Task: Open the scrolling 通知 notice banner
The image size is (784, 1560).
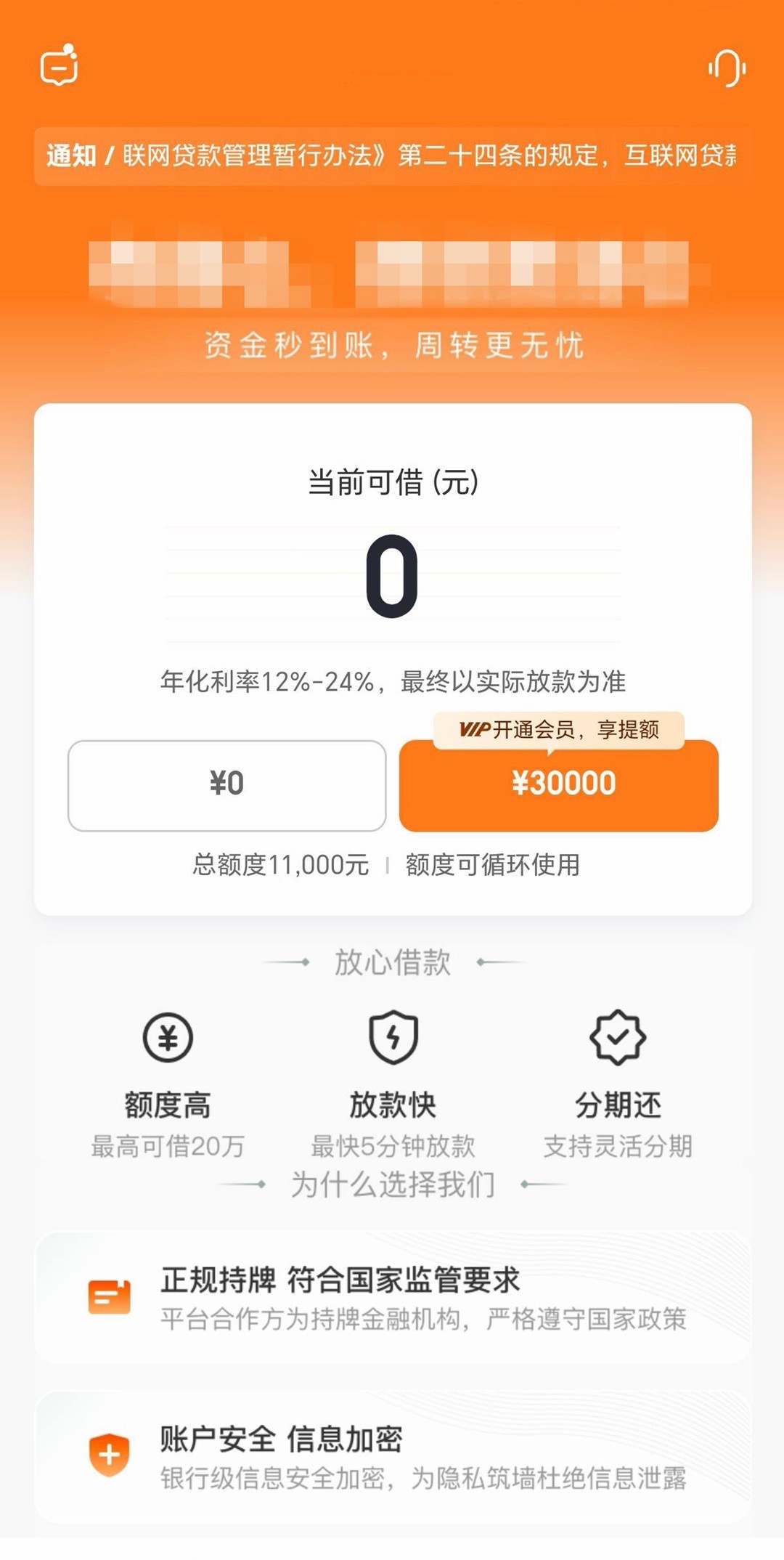Action: click(x=392, y=155)
